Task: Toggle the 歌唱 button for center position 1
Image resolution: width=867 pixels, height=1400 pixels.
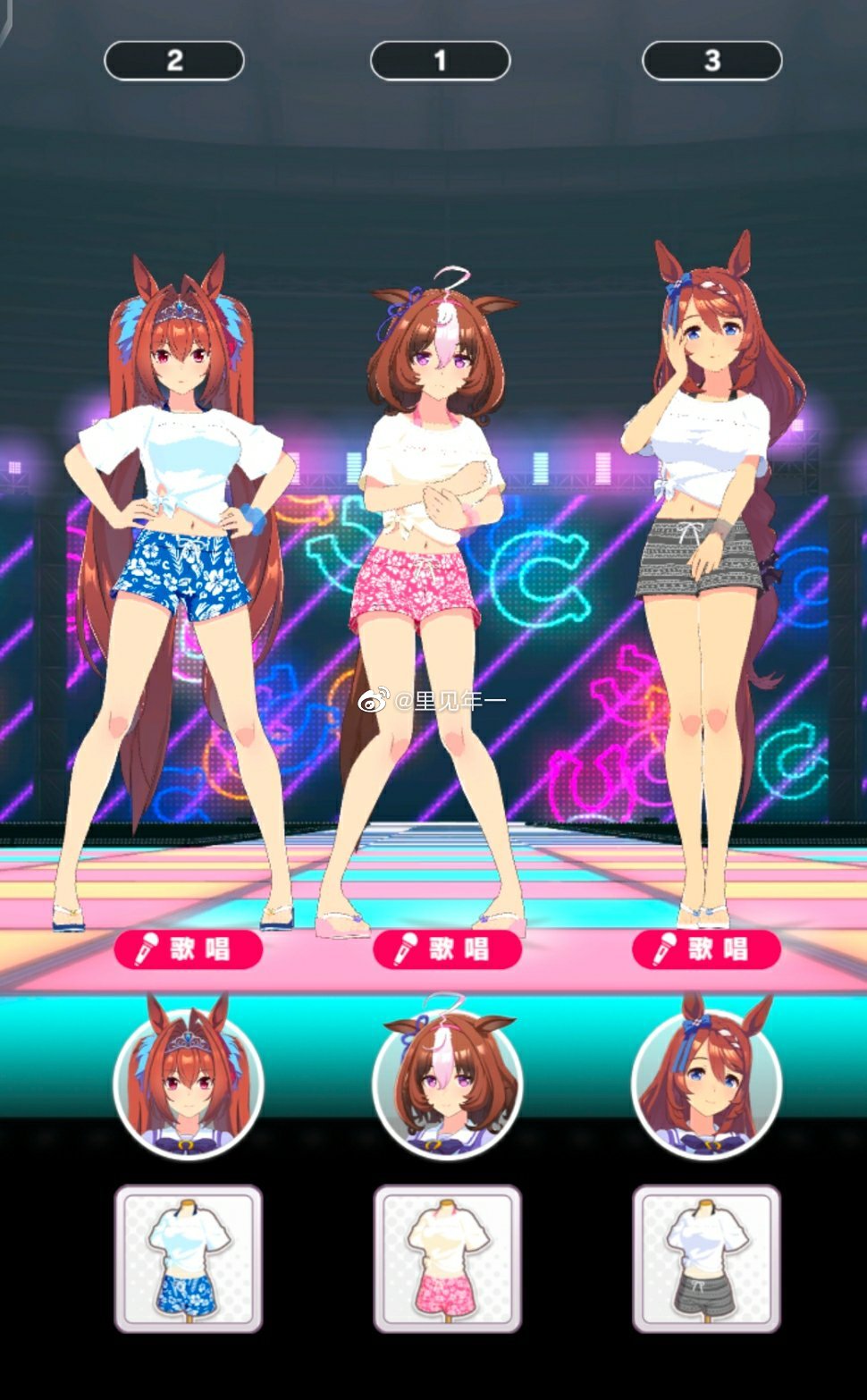Action: click(x=447, y=949)
